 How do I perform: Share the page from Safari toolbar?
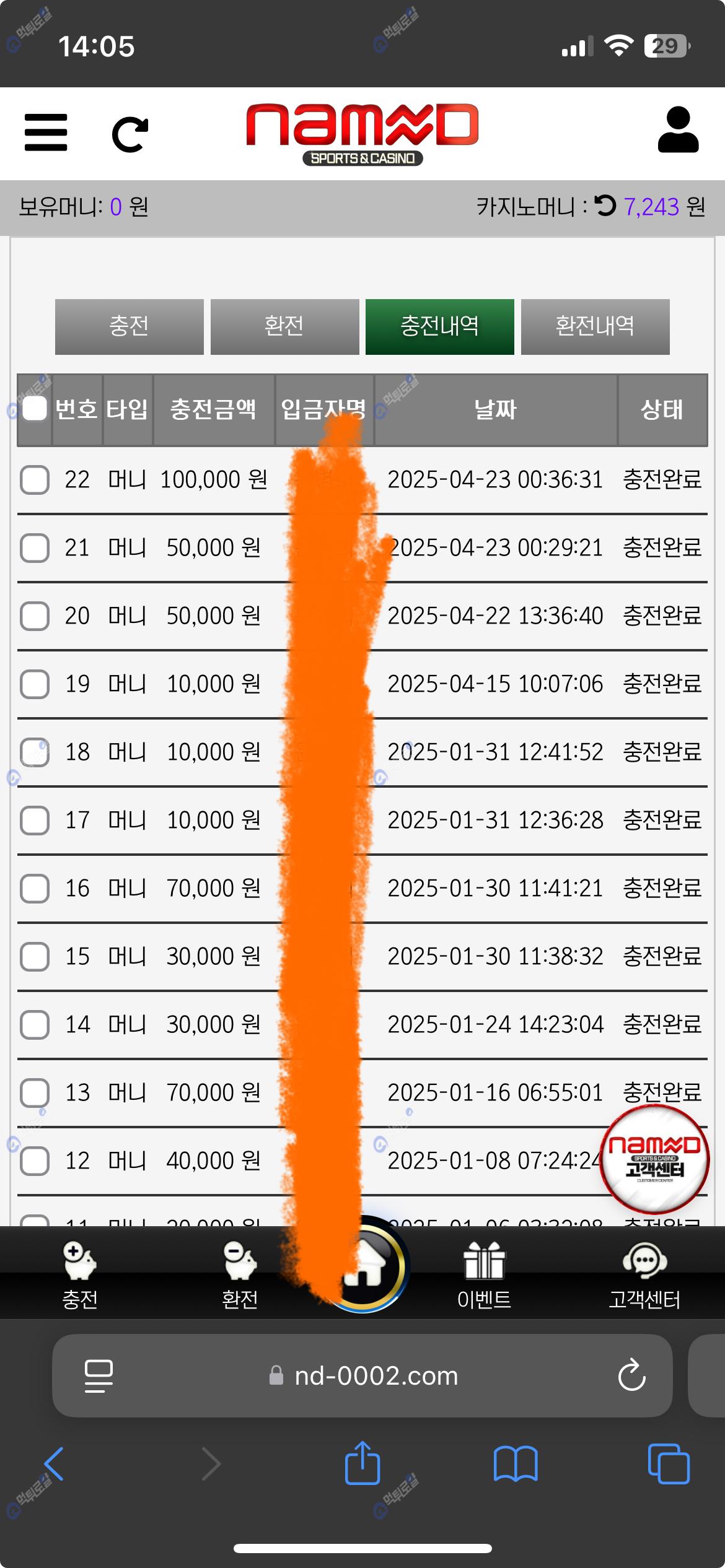tap(362, 1464)
